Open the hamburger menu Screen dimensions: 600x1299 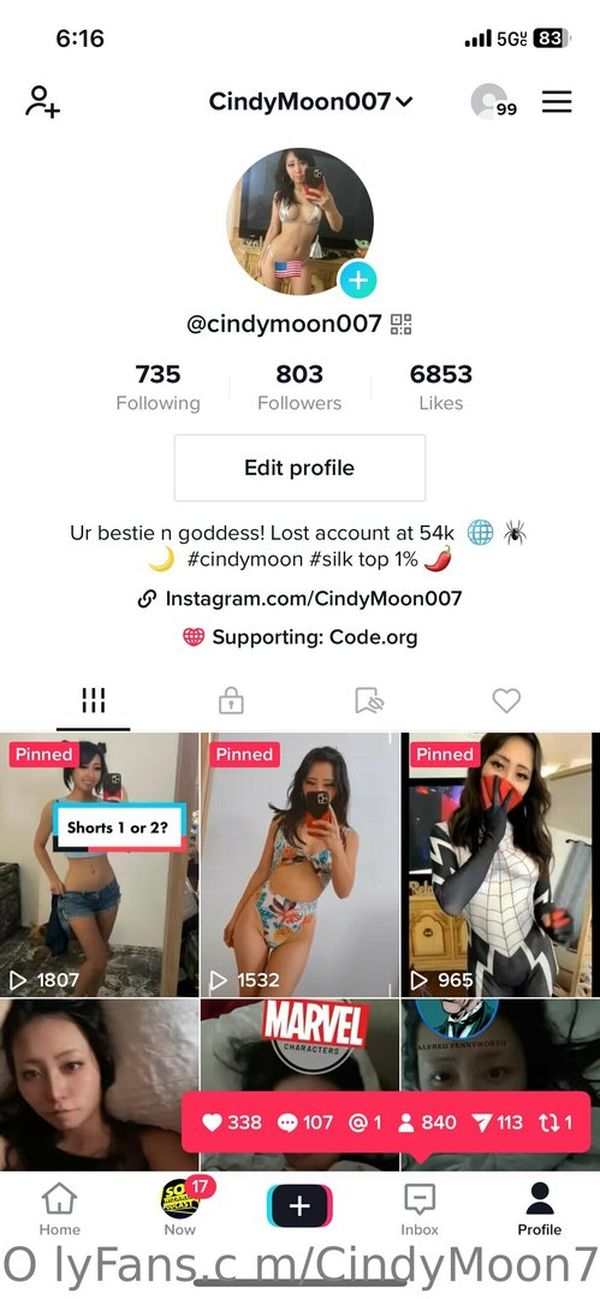pyautogui.click(x=557, y=102)
